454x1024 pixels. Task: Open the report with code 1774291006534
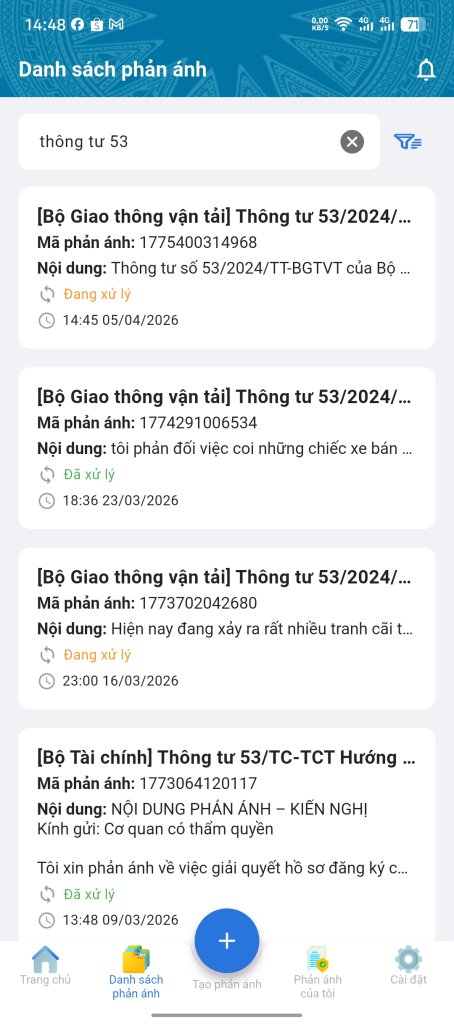coord(227,448)
